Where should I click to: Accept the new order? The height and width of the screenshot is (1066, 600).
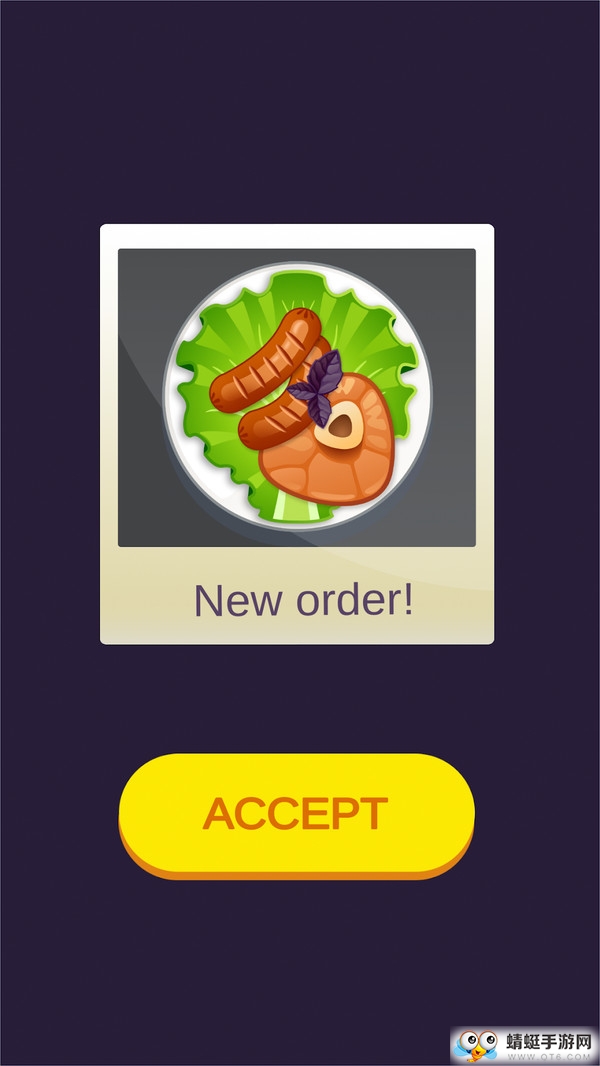click(296, 814)
